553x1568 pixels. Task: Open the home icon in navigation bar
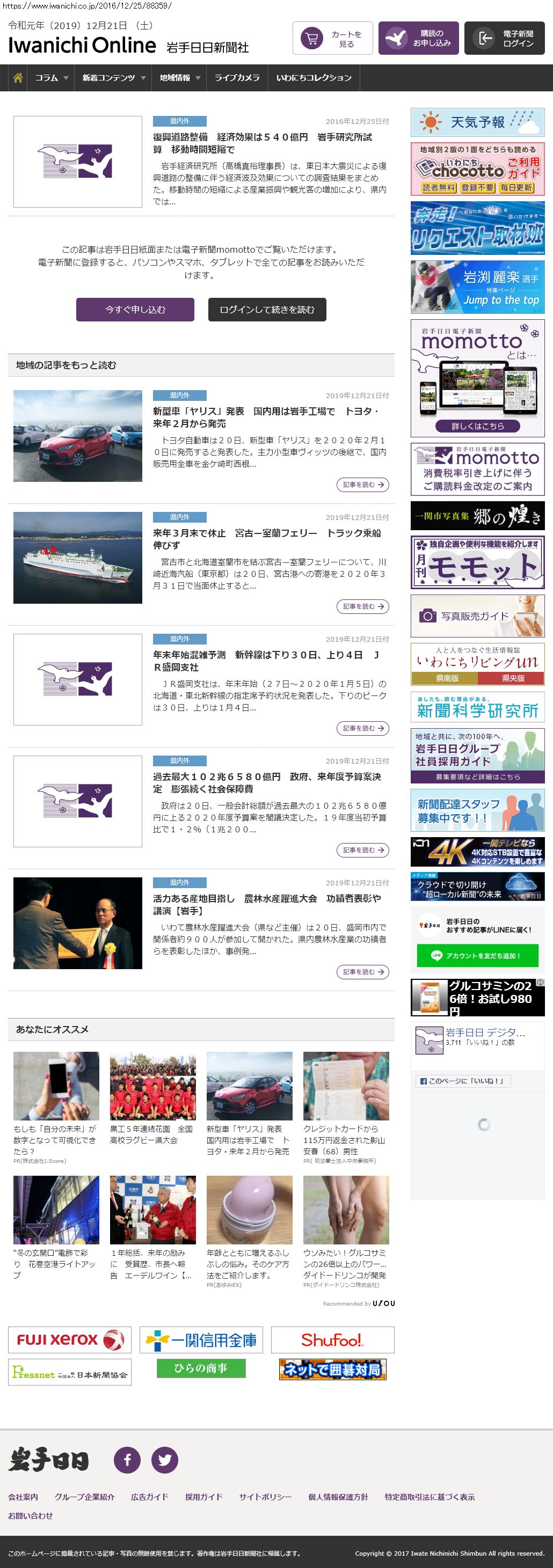pos(18,78)
